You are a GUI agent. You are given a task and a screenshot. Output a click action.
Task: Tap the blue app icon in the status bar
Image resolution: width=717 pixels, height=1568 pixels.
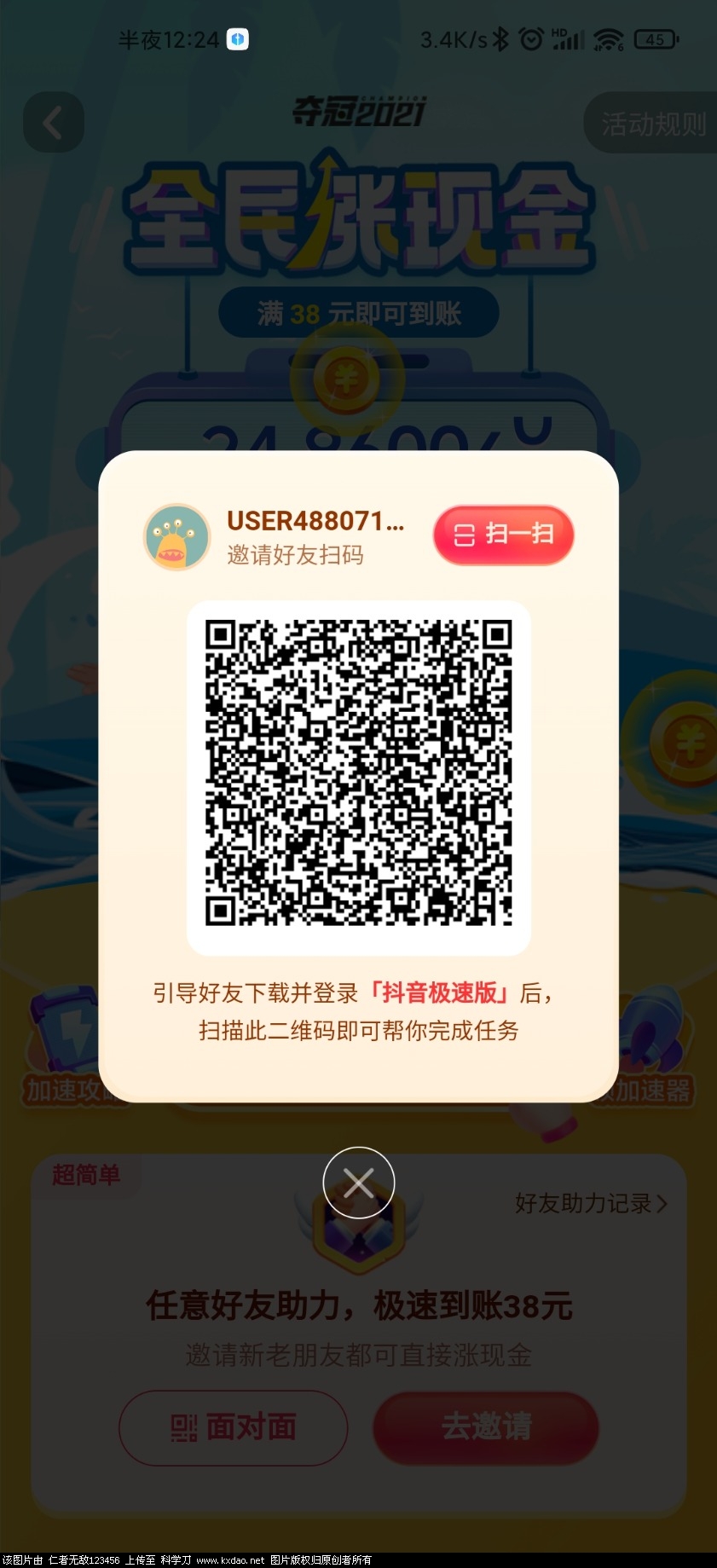tap(237, 39)
